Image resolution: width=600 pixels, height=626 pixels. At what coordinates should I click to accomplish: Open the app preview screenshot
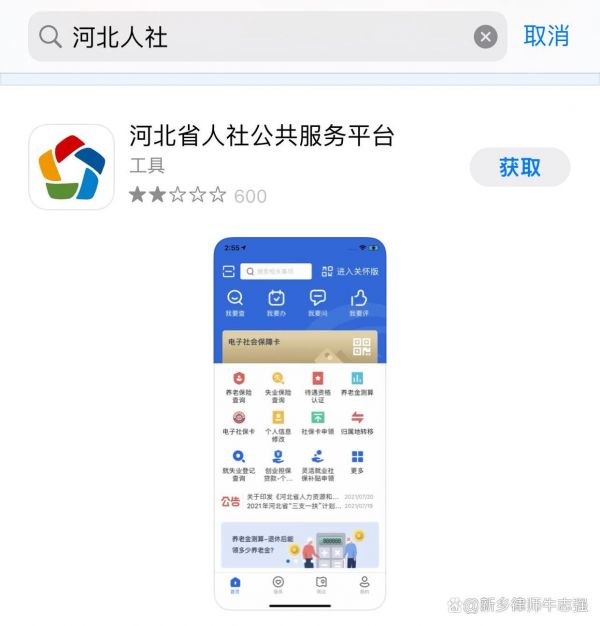(x=300, y=422)
